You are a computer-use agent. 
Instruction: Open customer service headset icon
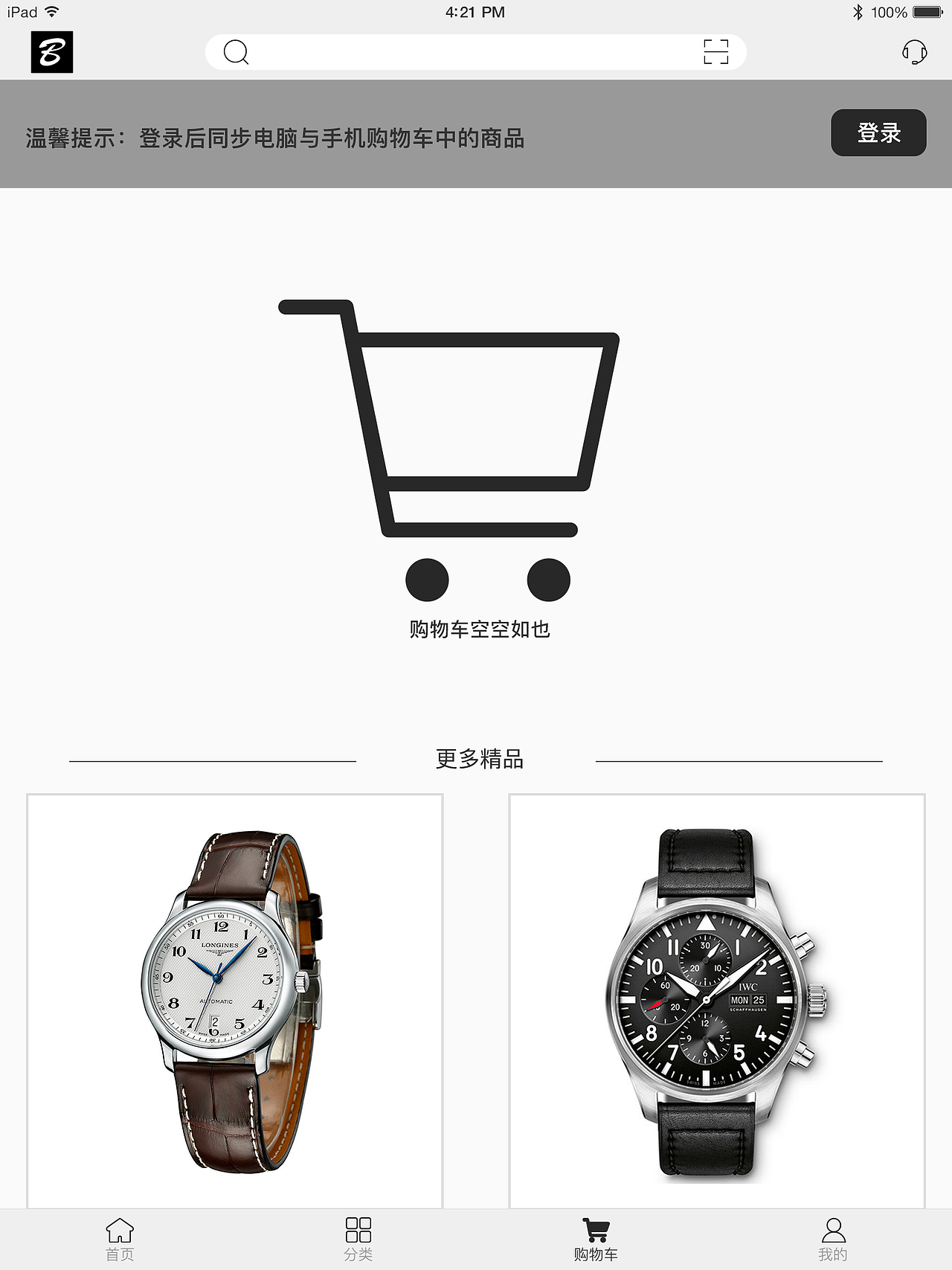[914, 52]
